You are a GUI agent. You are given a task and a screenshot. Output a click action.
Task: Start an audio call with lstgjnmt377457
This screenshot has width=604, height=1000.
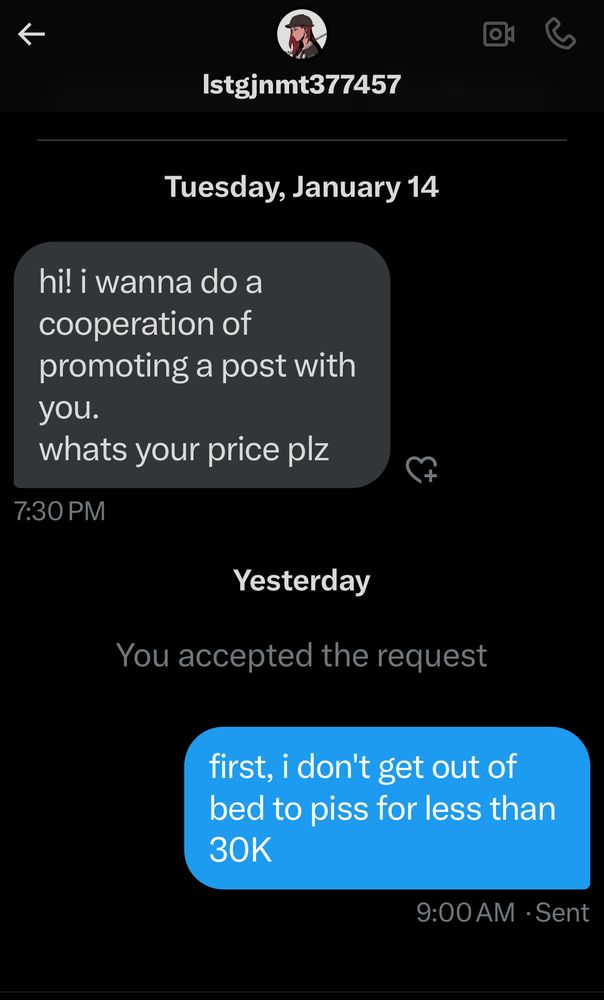point(560,35)
